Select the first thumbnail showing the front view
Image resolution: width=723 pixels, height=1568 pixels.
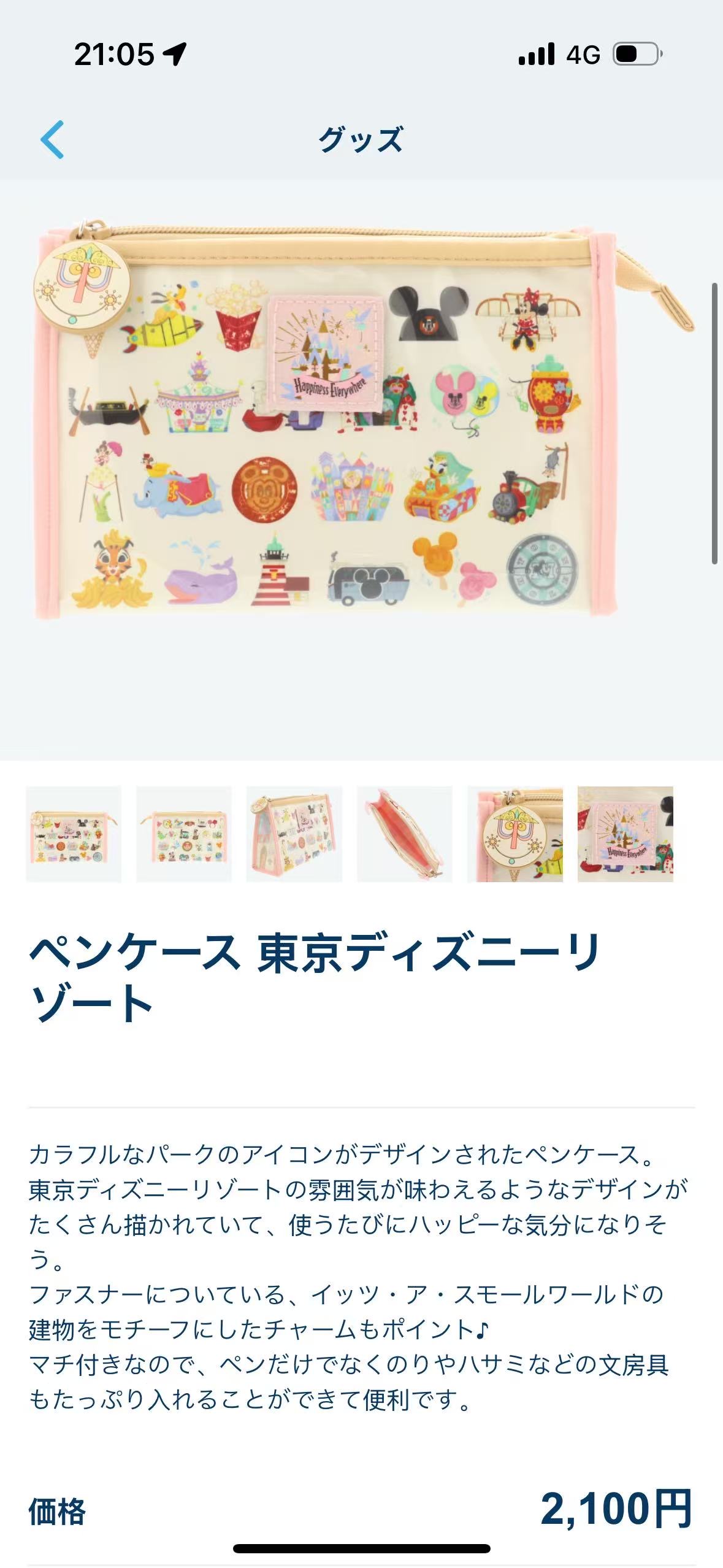(74, 834)
